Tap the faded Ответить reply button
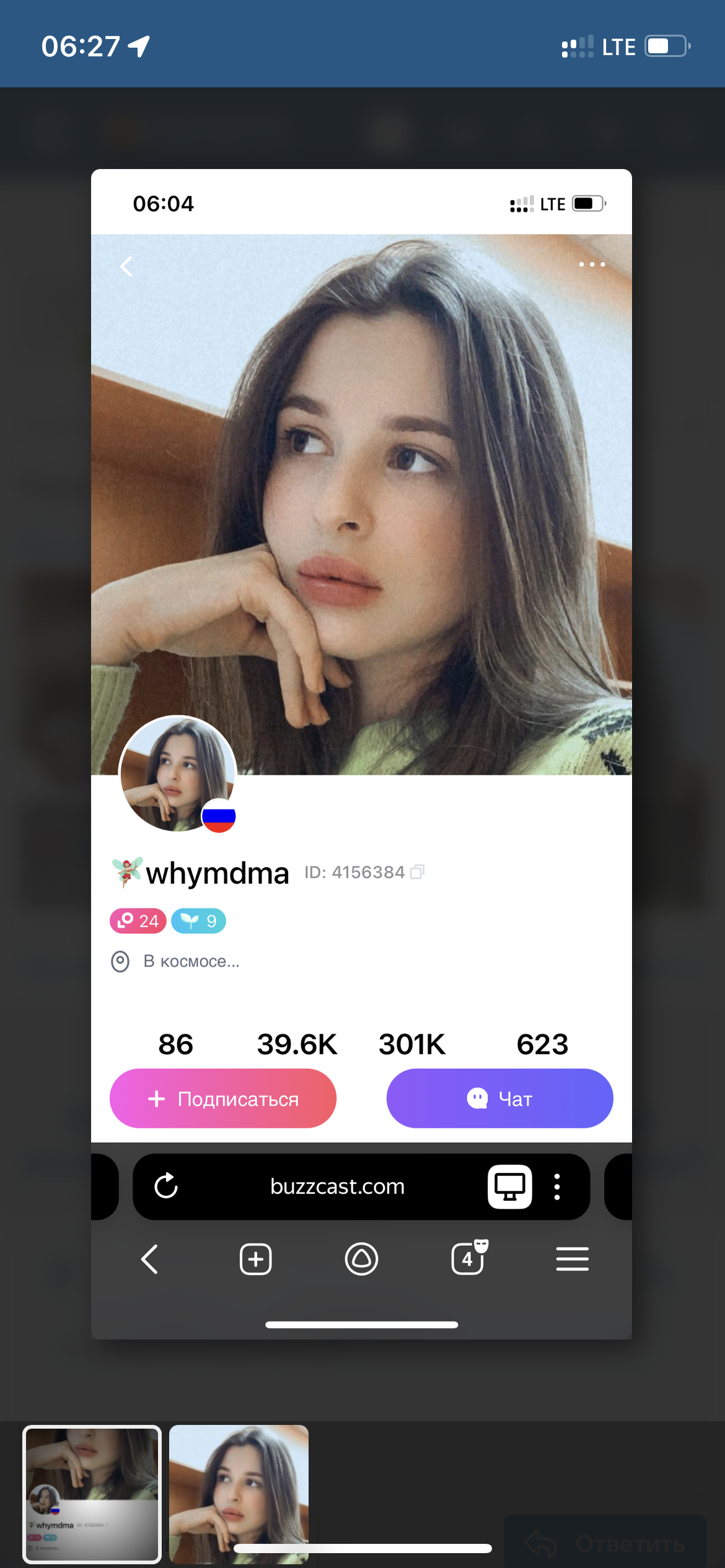 (605, 1543)
